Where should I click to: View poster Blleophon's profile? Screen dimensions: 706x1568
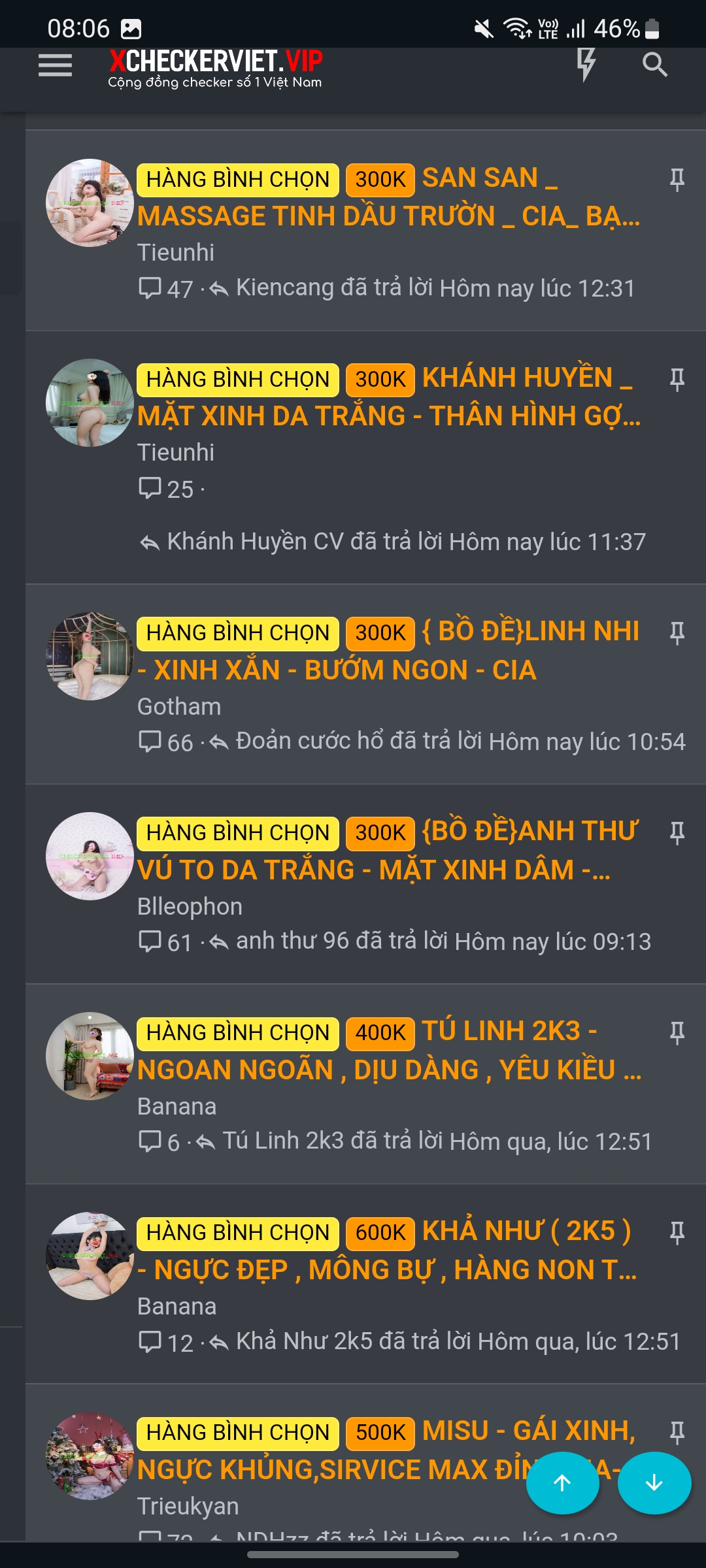(x=190, y=907)
